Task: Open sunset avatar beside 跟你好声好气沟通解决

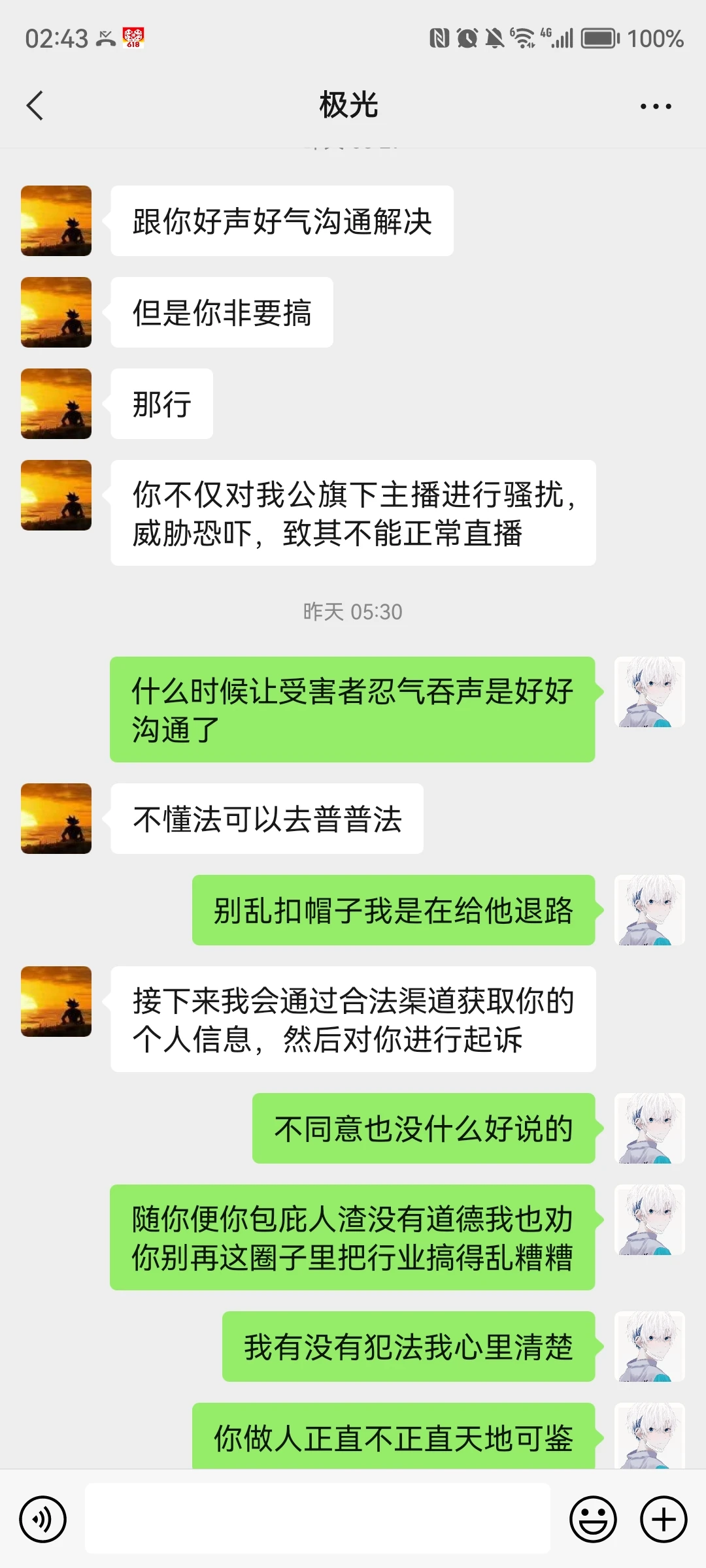Action: pos(56,221)
